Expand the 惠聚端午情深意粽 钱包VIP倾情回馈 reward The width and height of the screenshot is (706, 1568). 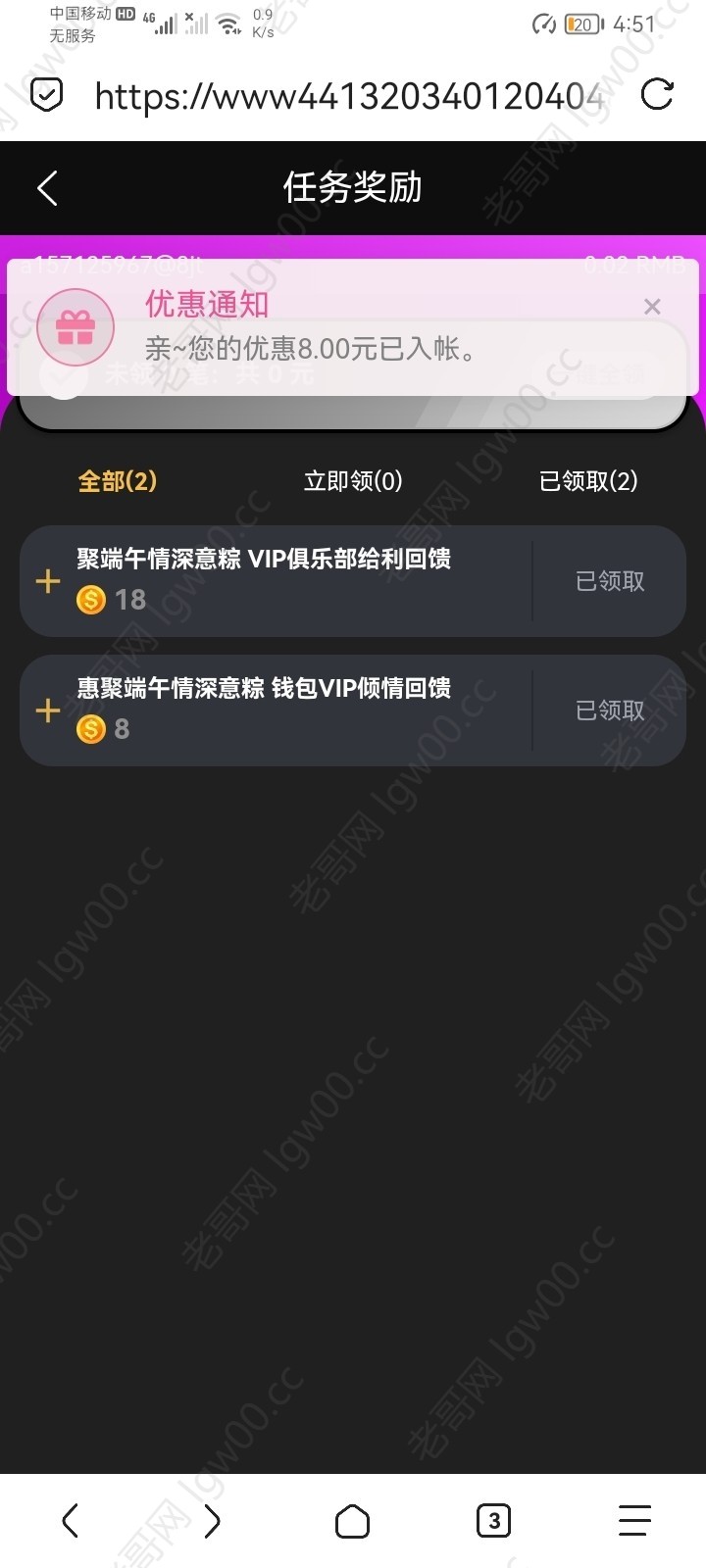click(x=48, y=710)
